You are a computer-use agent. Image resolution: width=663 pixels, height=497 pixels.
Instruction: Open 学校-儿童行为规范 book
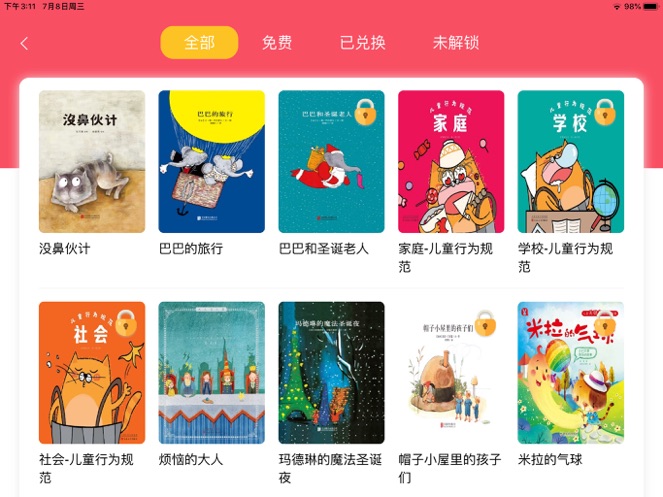pos(570,162)
